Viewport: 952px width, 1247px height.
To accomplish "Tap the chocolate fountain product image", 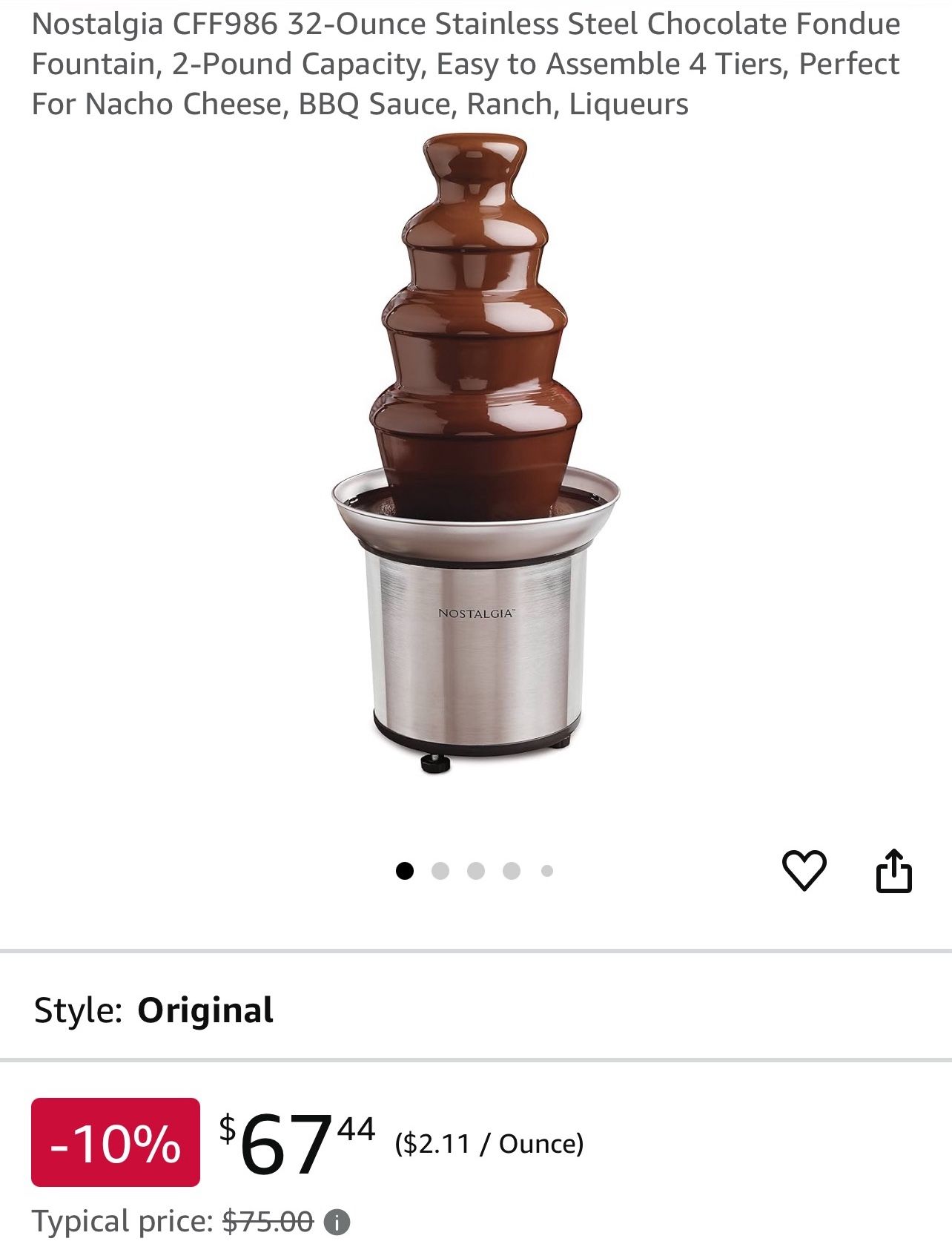I will coord(475,460).
